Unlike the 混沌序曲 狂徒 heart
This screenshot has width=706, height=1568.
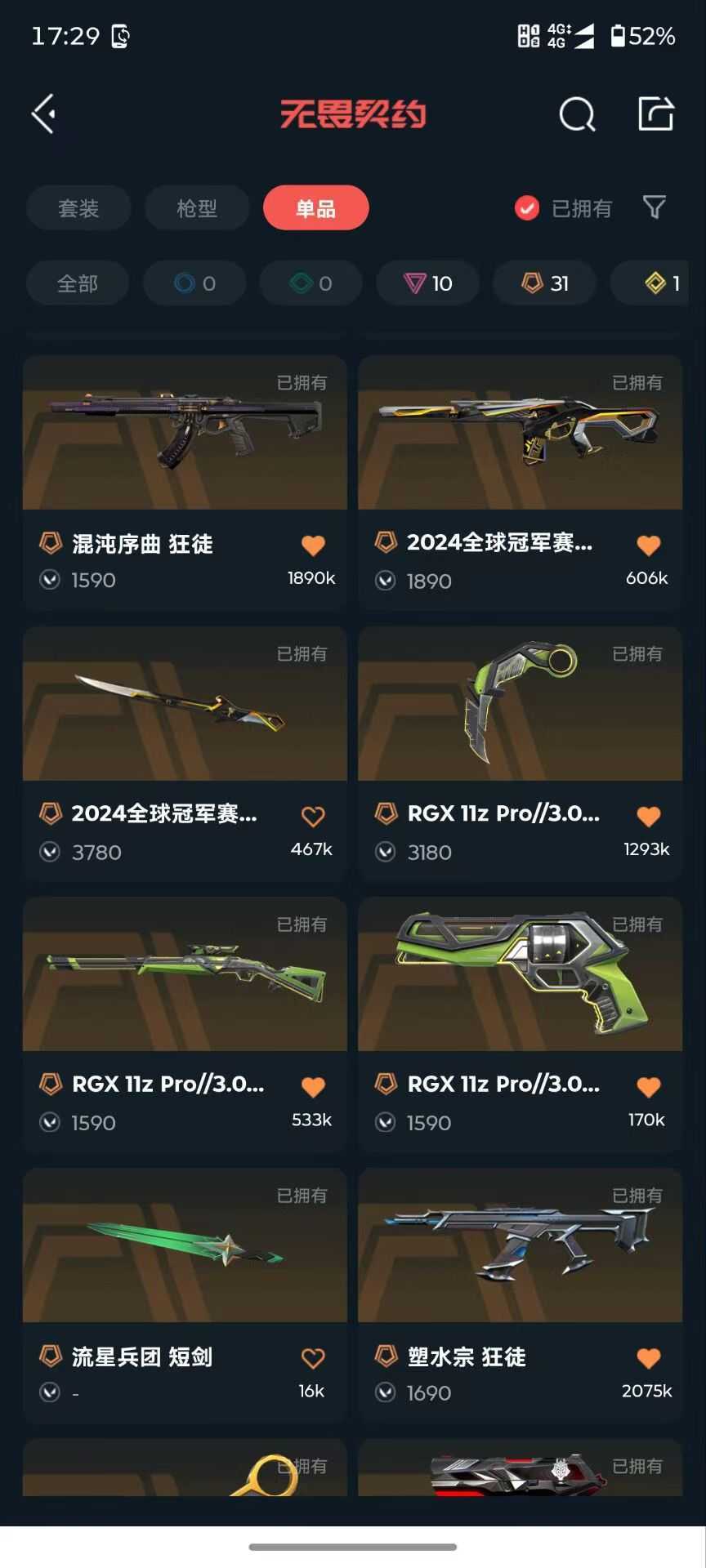(313, 545)
